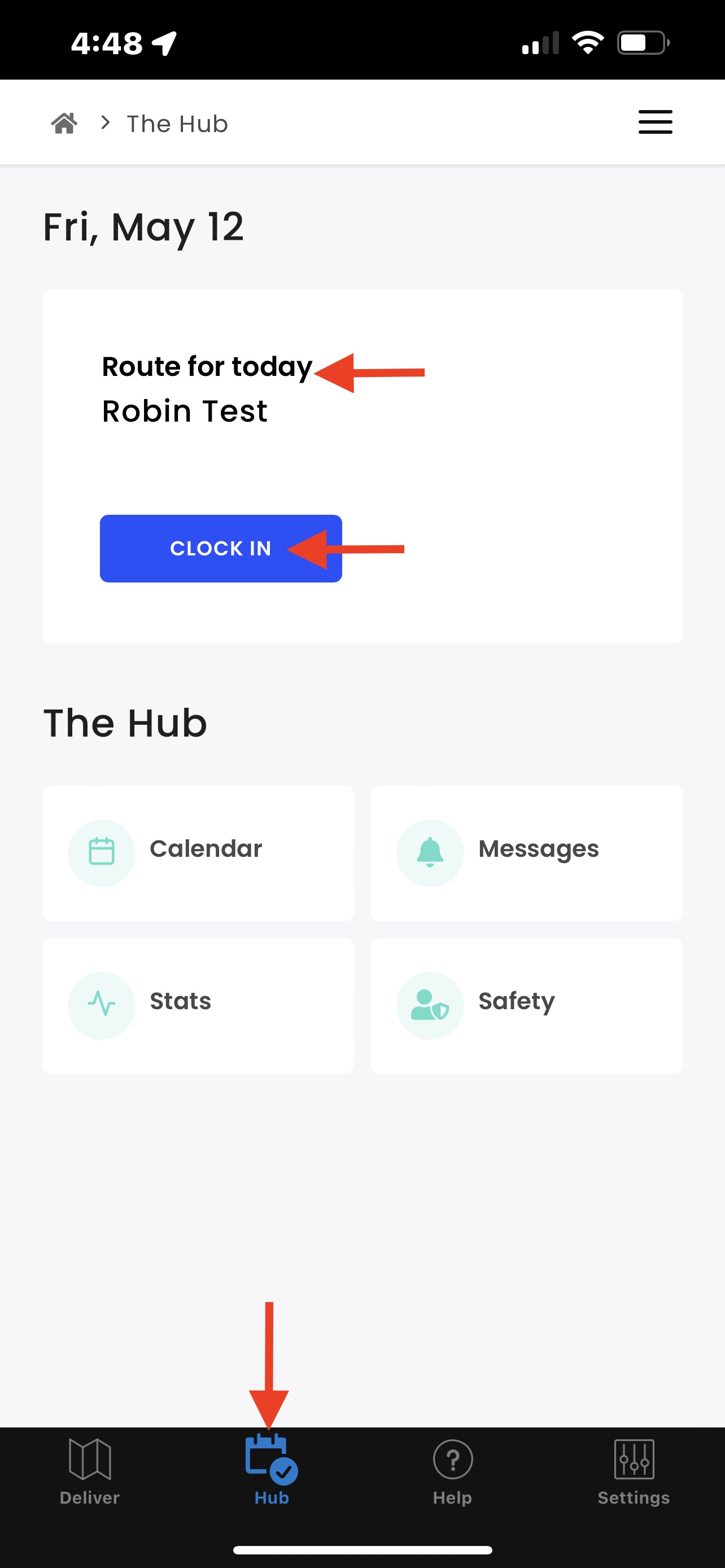Open the Messages card
Viewport: 725px width, 1568px height.
click(526, 853)
